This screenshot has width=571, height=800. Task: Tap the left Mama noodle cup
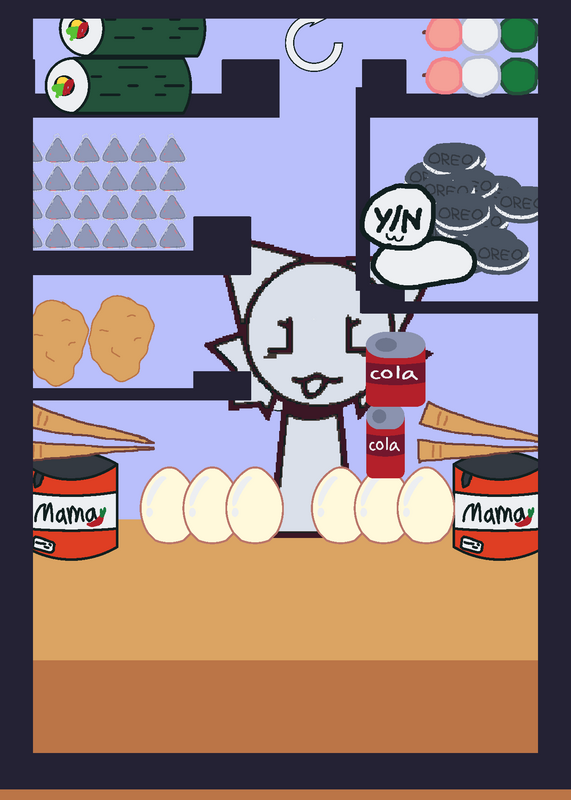tap(75, 507)
